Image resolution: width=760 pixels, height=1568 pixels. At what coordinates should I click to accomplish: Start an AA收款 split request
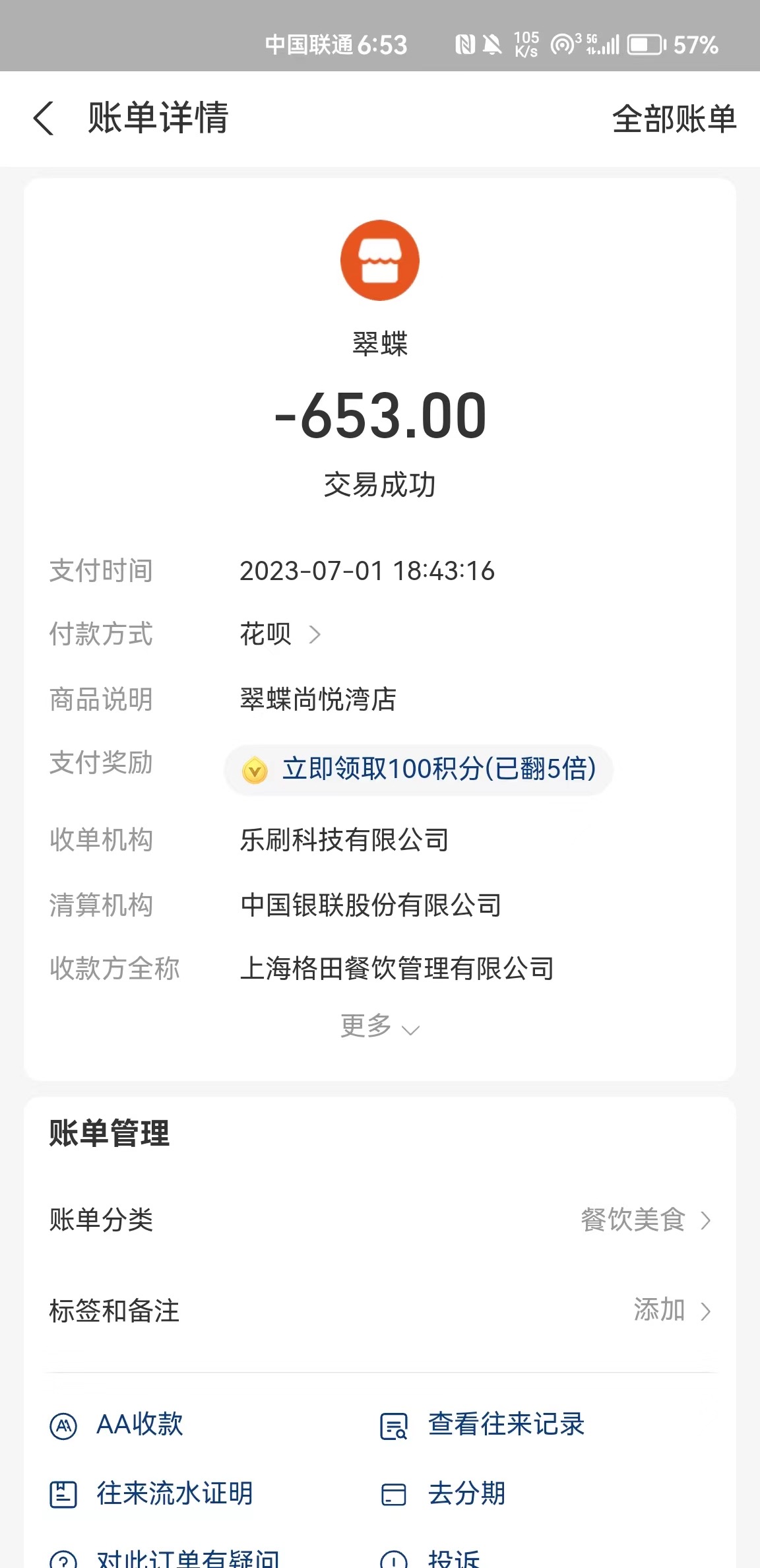click(x=117, y=1425)
